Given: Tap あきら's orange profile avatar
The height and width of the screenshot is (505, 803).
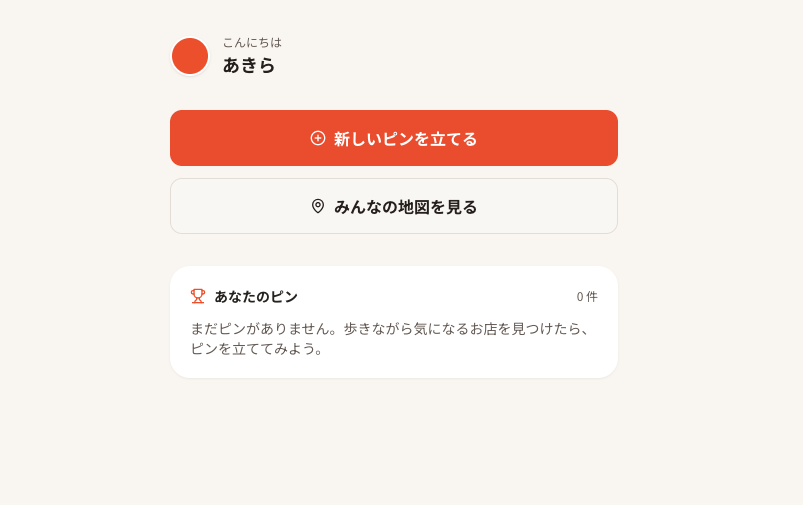Looking at the screenshot, I should pos(190,56).
